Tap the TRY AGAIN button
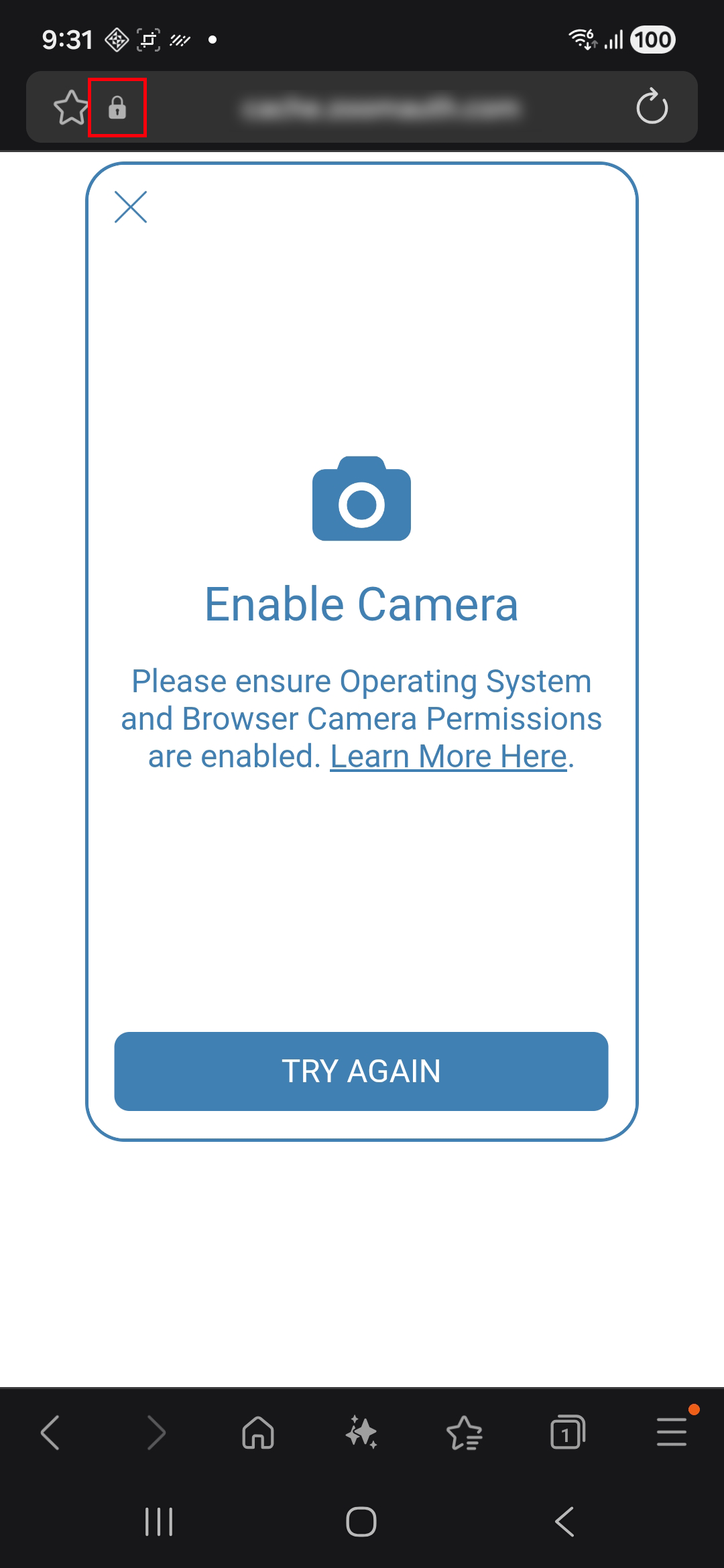This screenshot has height=1568, width=724. (361, 1071)
